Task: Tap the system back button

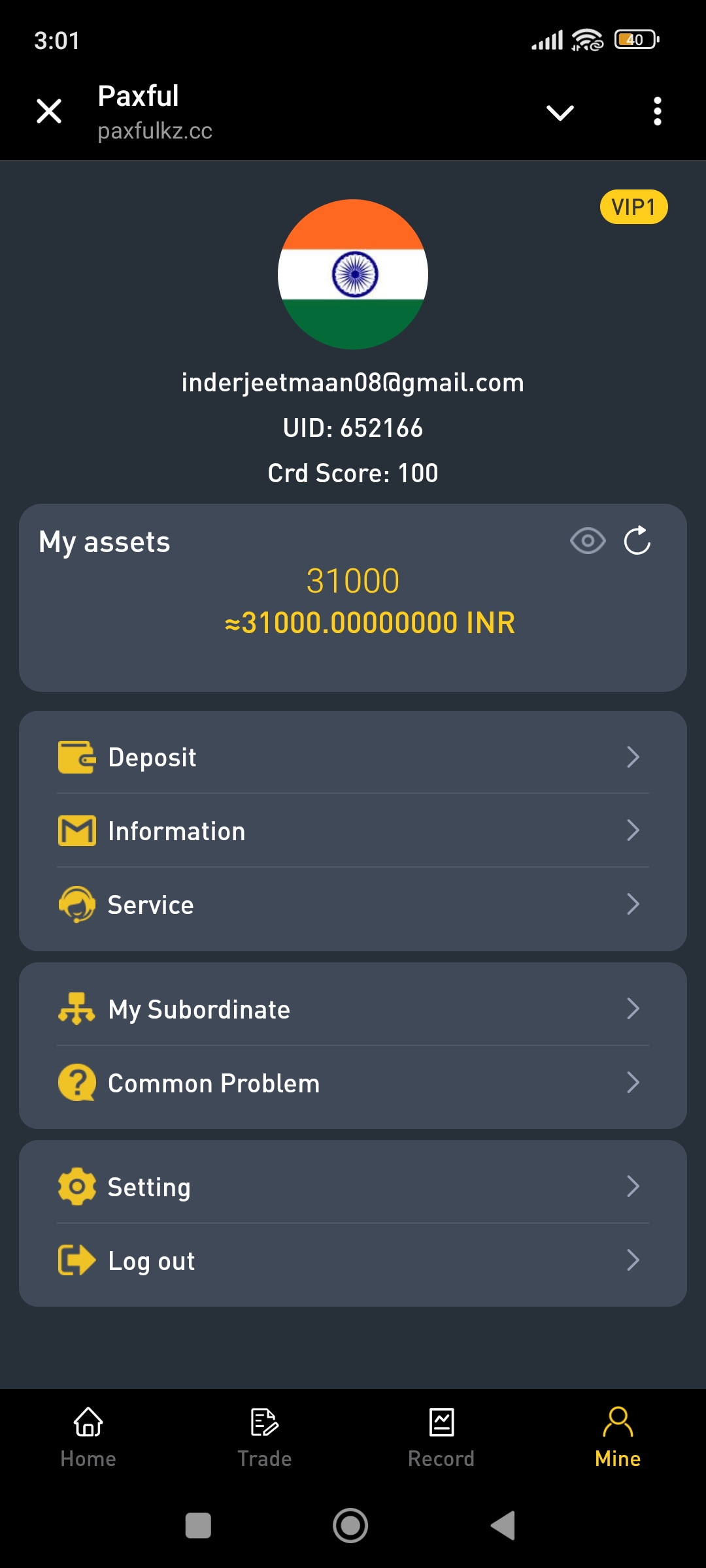Action: [x=503, y=1526]
